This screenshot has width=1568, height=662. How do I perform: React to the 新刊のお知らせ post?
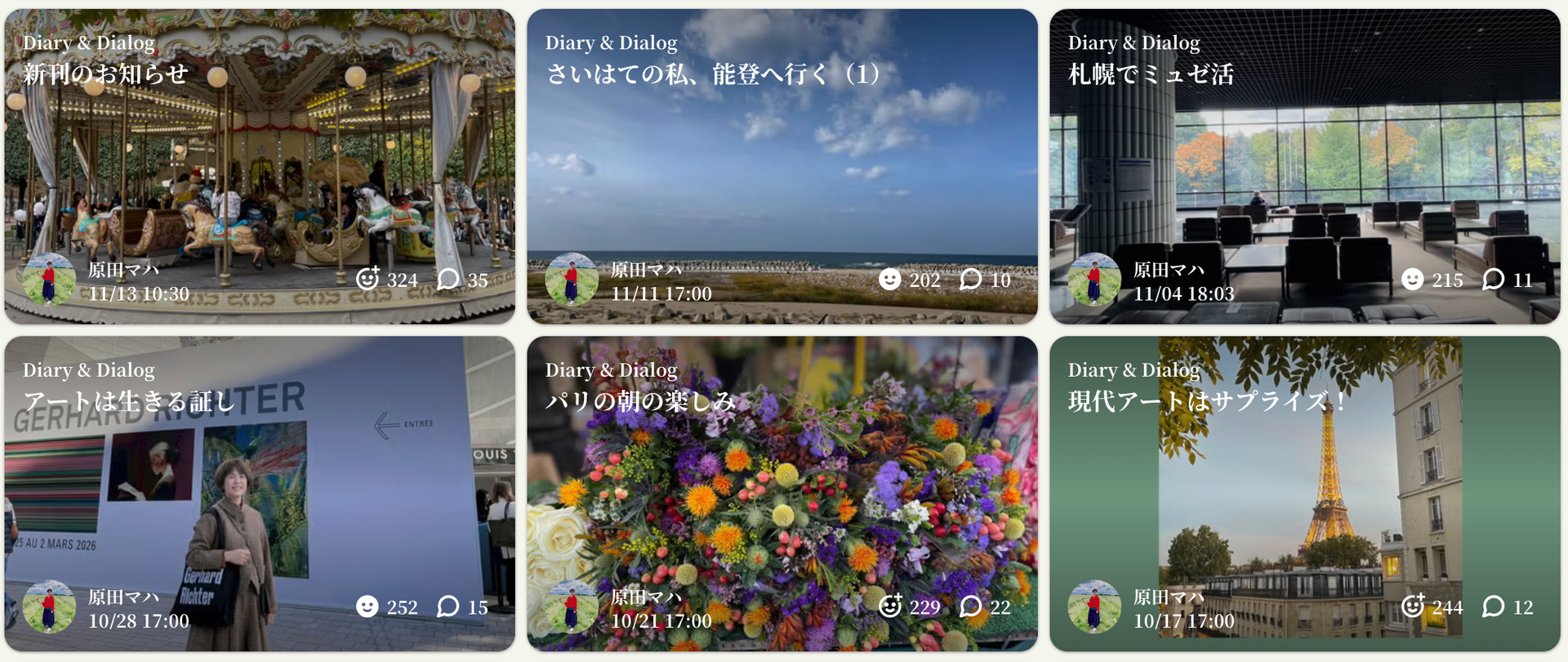point(367,280)
